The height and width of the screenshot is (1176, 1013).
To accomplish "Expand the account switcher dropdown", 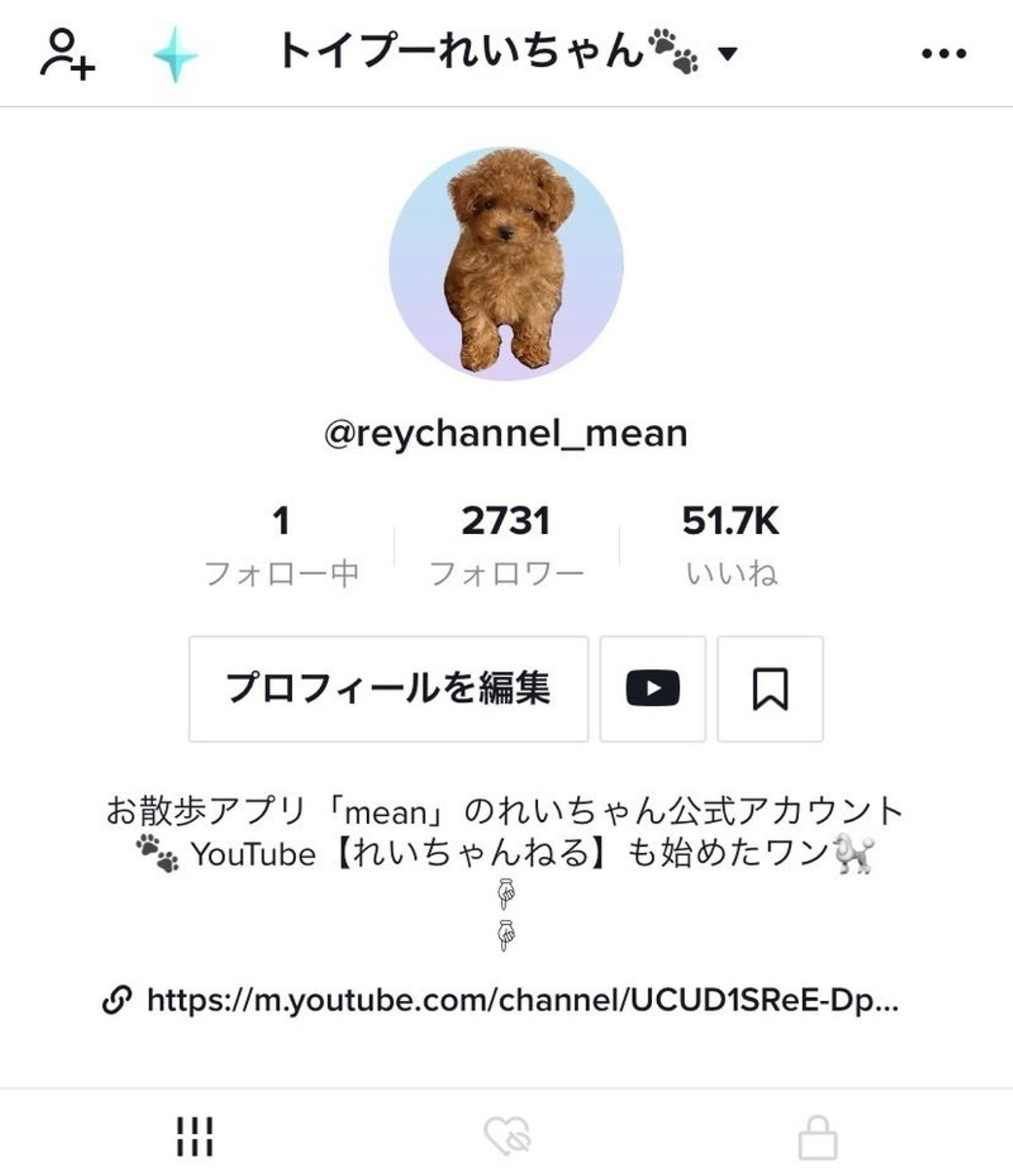I will click(727, 53).
